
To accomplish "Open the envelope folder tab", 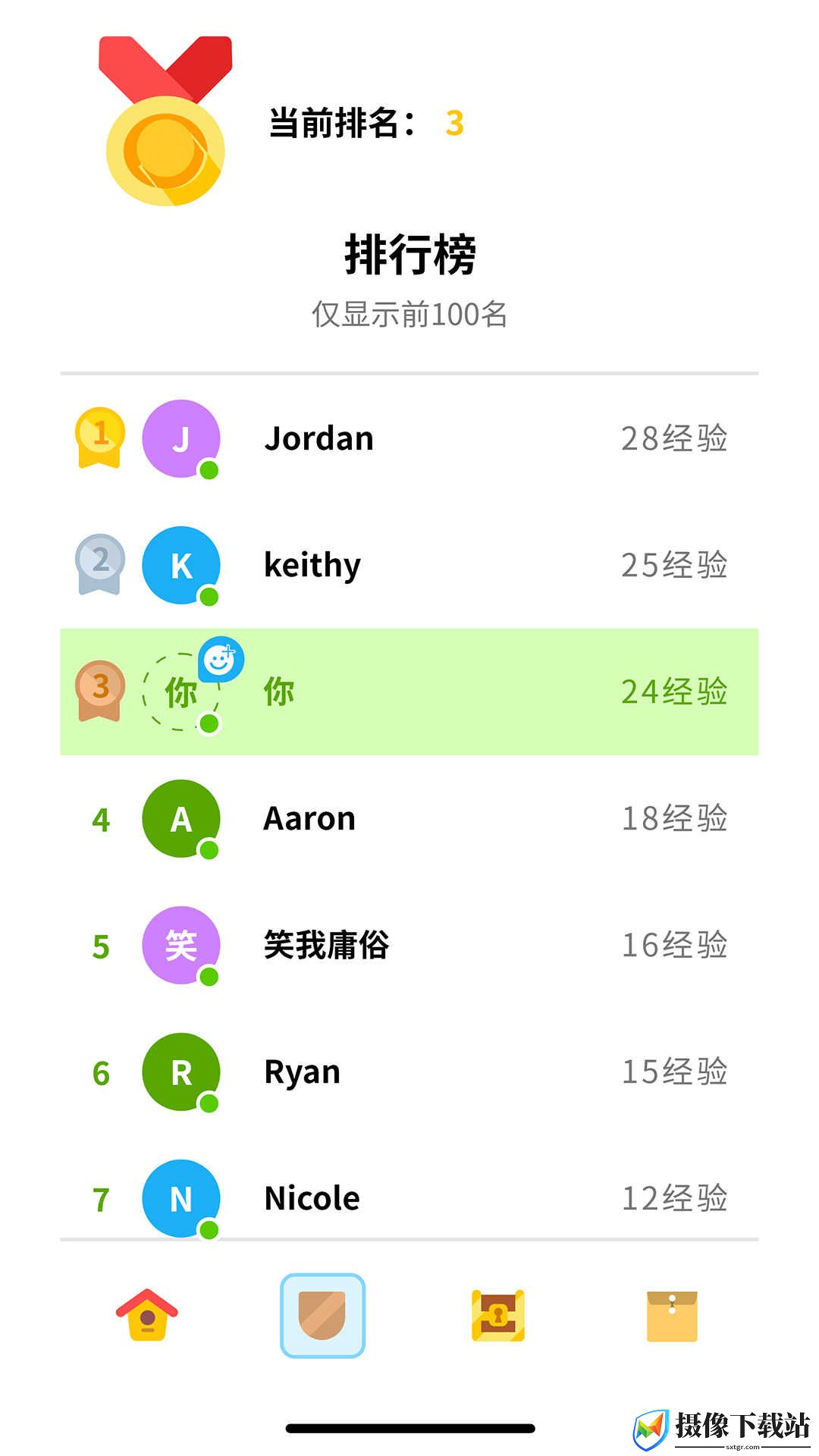I will pos(672,1316).
